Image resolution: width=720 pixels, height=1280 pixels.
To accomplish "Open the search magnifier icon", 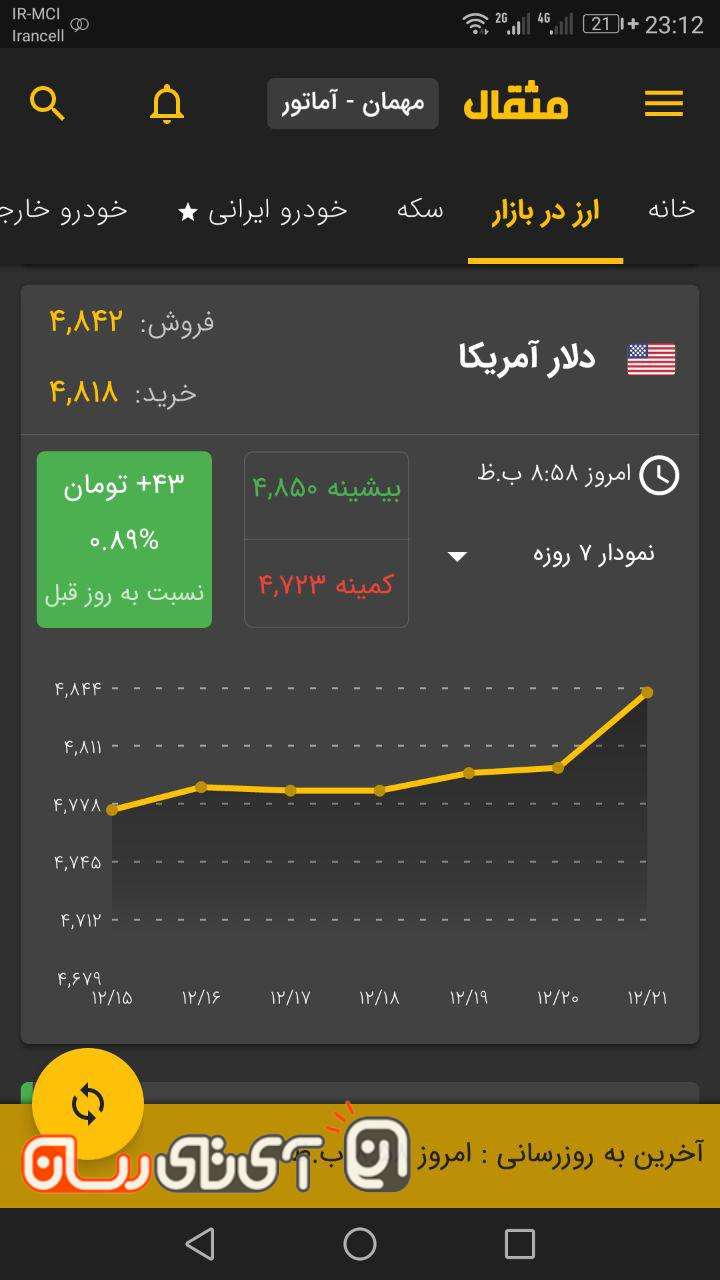I will click(47, 103).
